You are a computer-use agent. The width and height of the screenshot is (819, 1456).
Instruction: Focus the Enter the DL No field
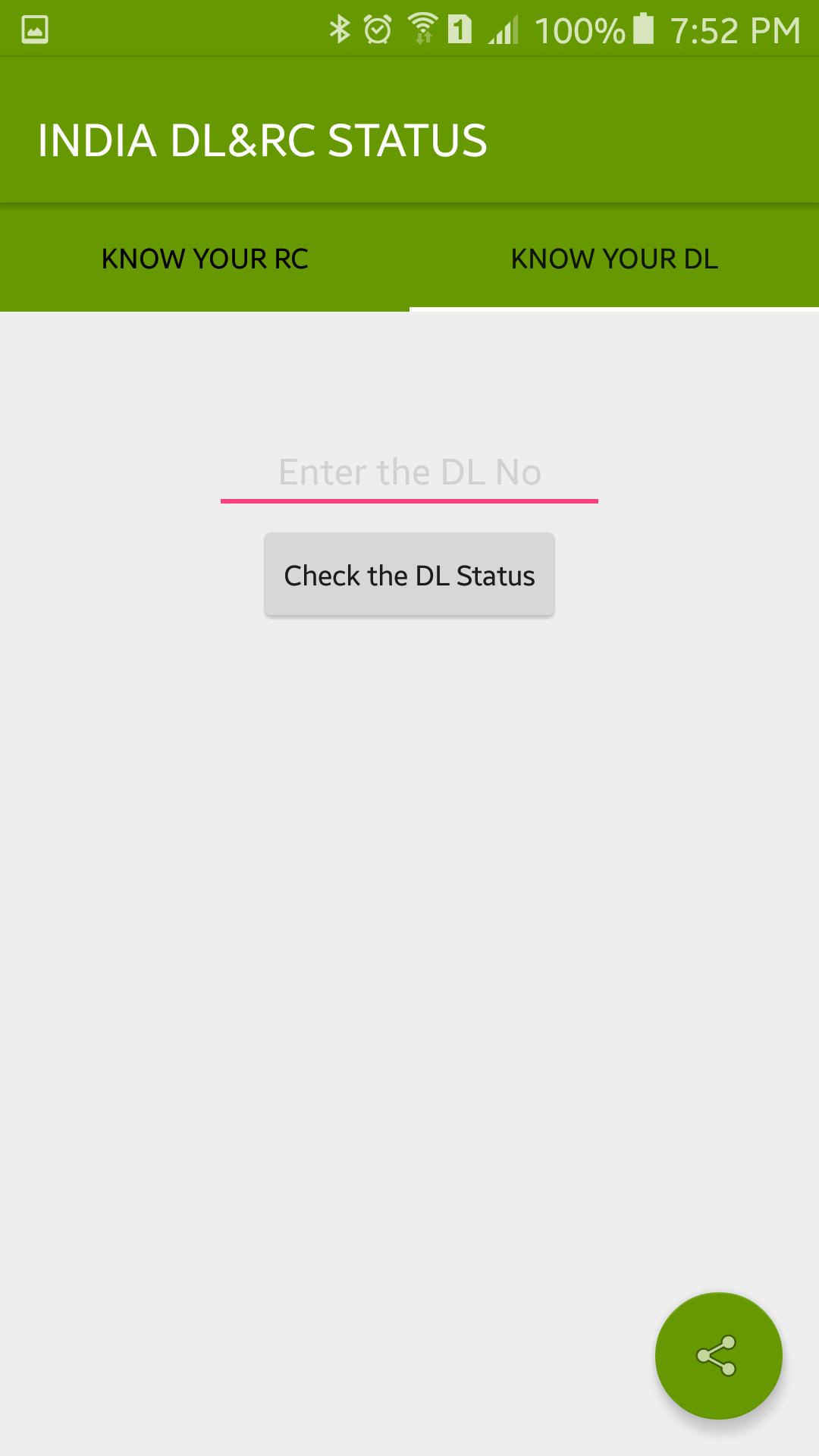point(409,472)
